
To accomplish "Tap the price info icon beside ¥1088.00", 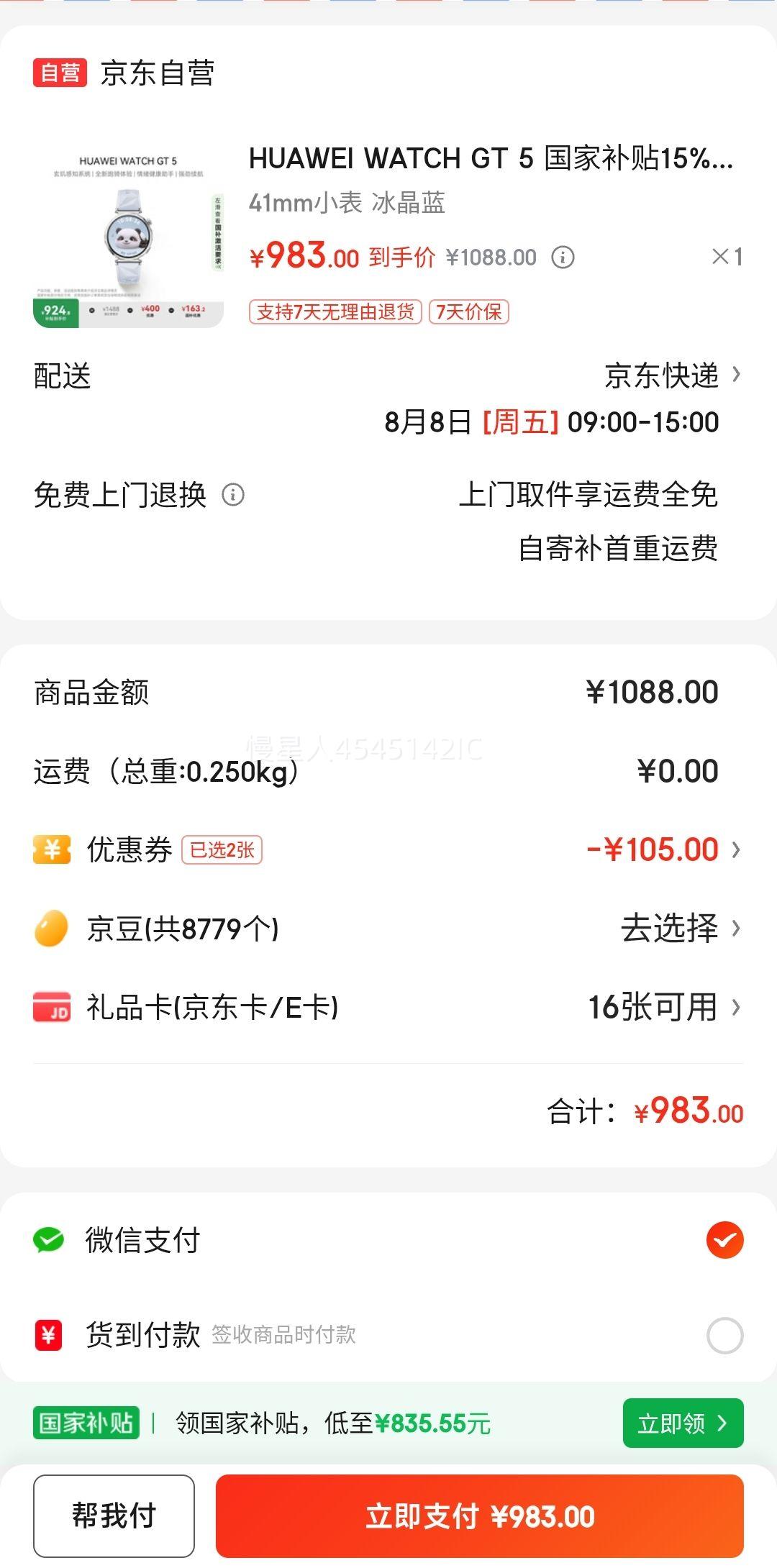I will click(563, 257).
